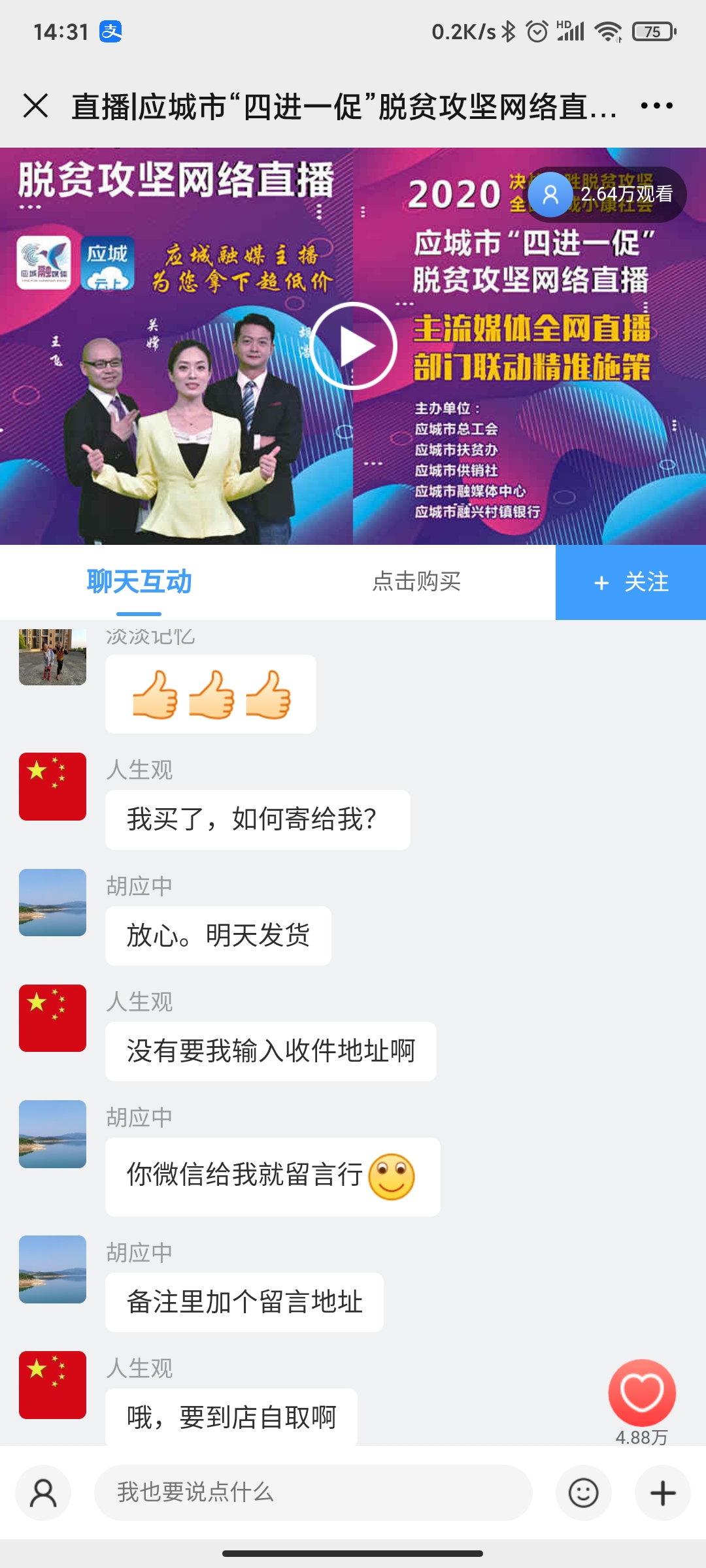Play the live stream video

pos(353,346)
